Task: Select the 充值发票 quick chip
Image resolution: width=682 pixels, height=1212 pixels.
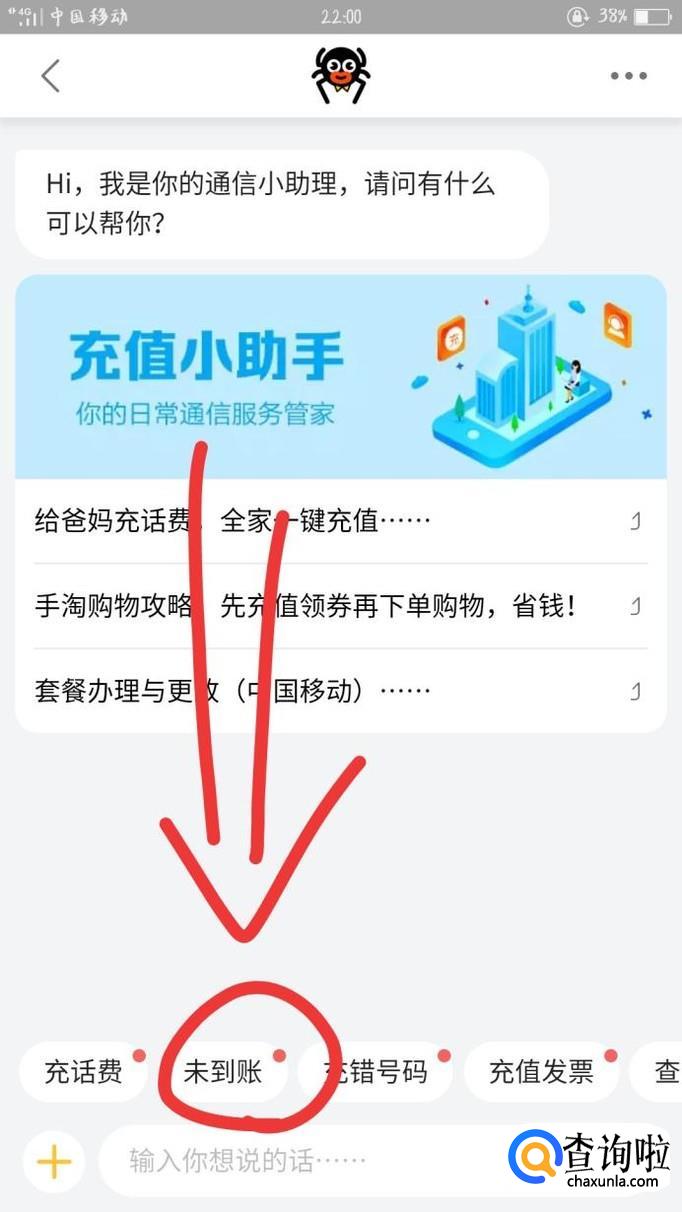Action: click(540, 1073)
